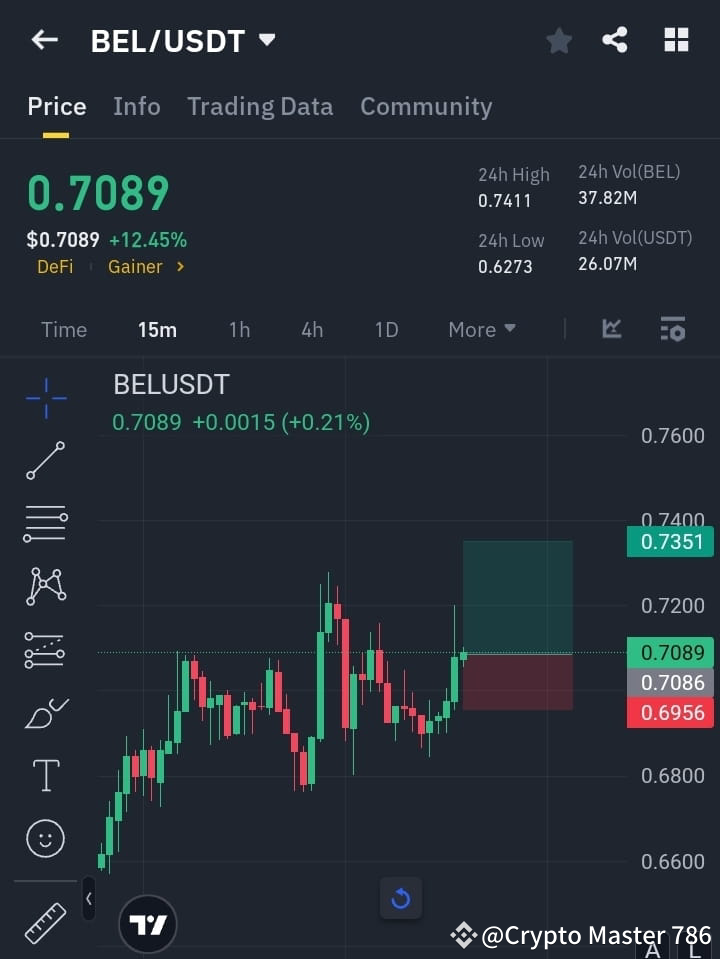
Task: Open the chart display settings toggle
Action: [x=672, y=329]
